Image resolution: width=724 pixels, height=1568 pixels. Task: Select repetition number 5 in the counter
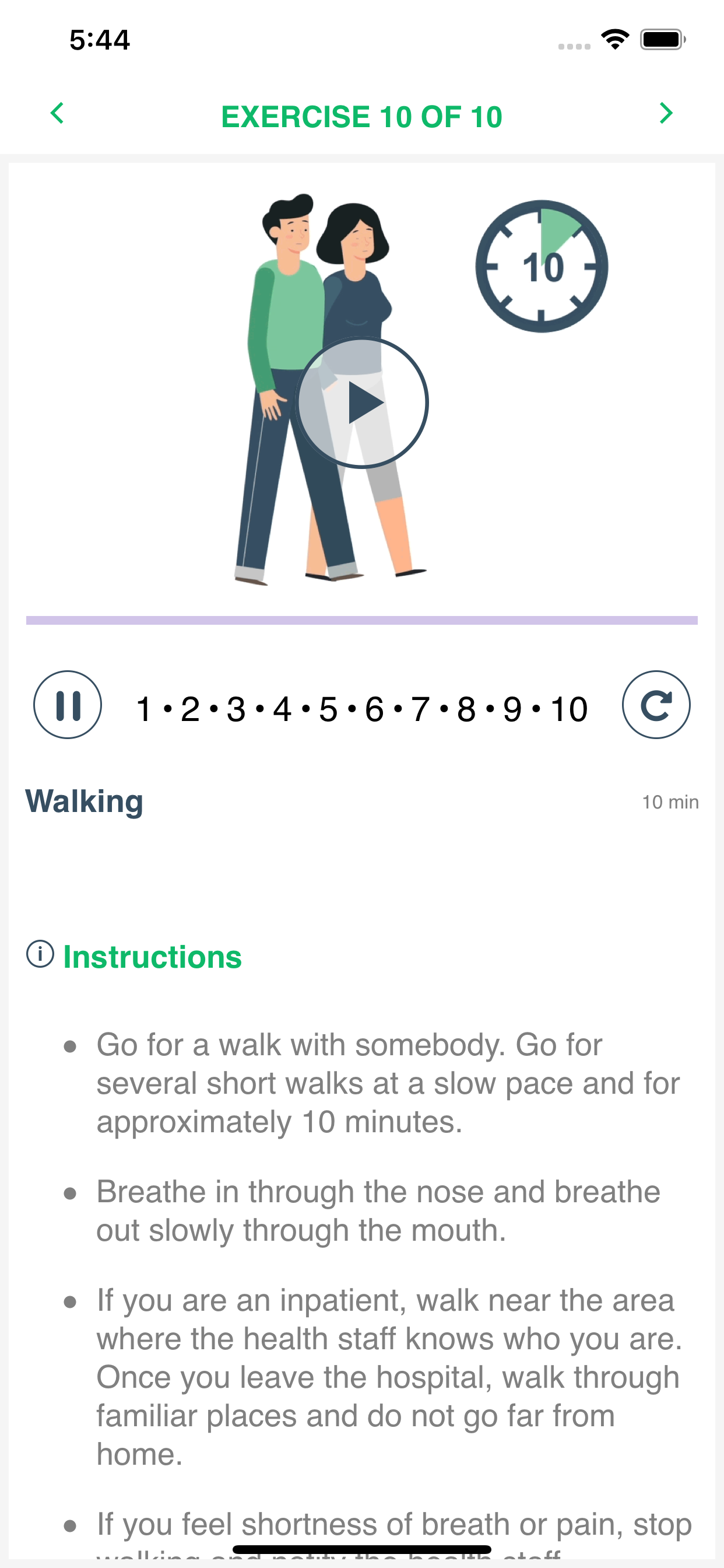coord(328,708)
